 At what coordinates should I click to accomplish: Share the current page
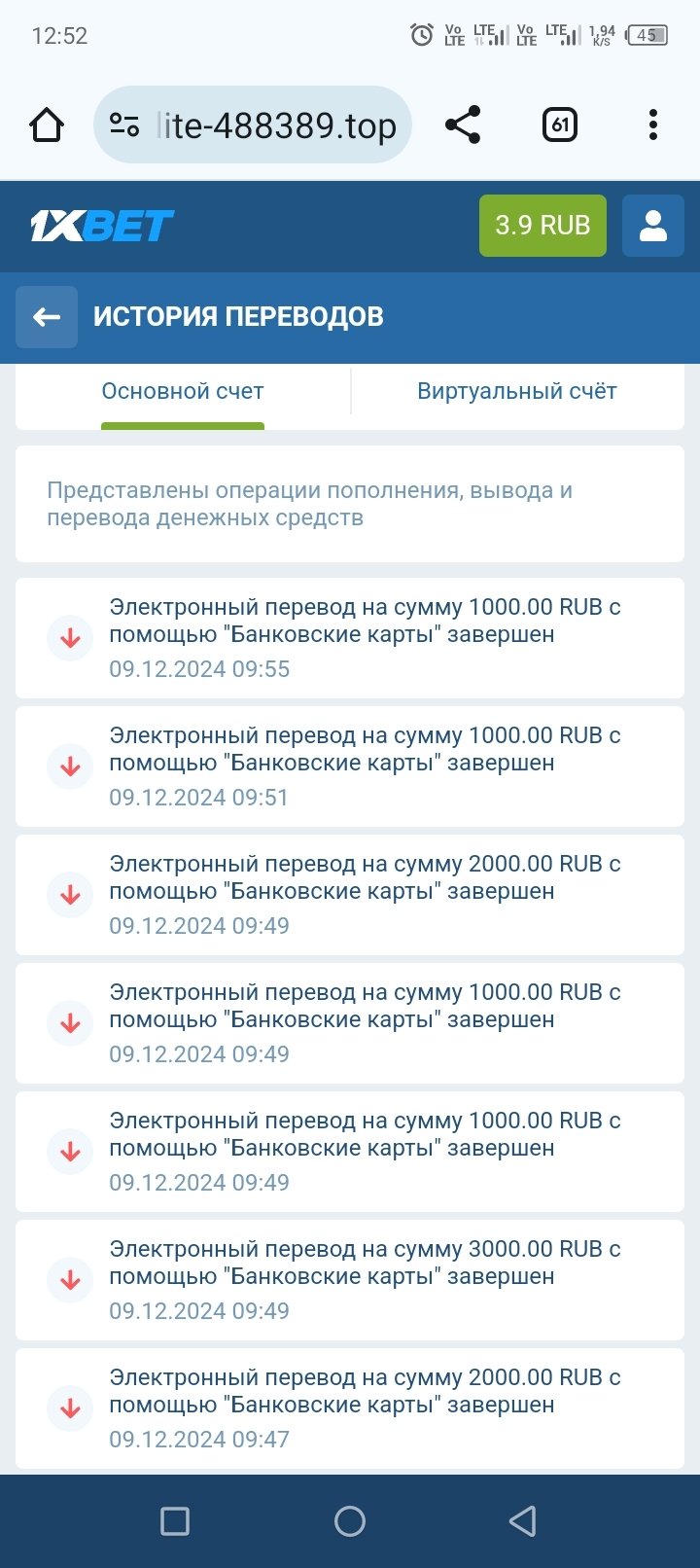pyautogui.click(x=463, y=125)
